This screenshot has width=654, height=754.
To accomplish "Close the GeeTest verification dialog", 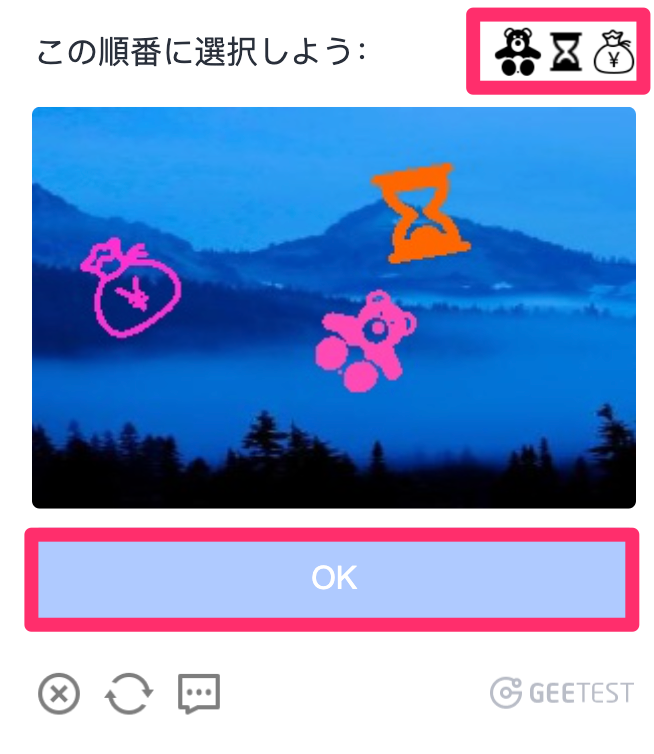I will coord(59,693).
